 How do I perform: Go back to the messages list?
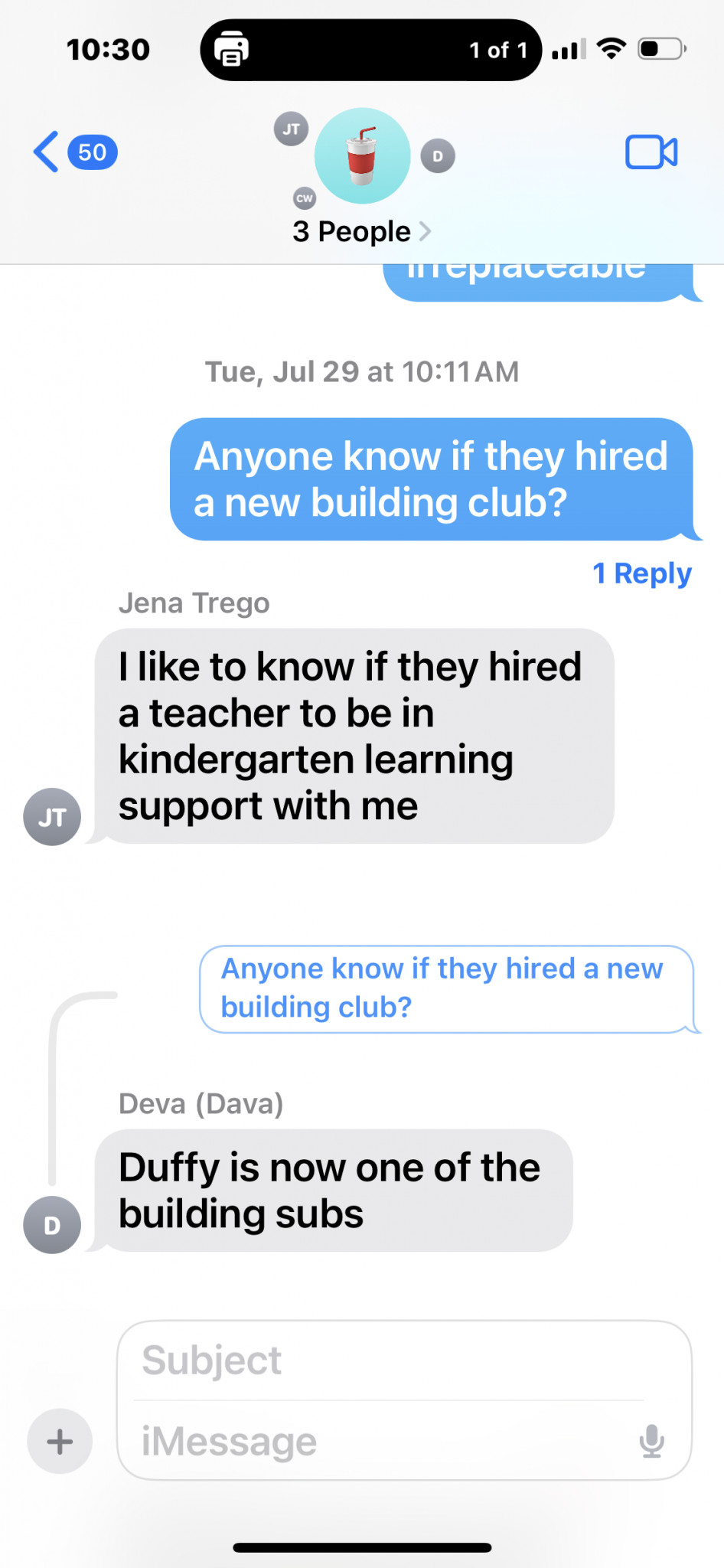(73, 152)
